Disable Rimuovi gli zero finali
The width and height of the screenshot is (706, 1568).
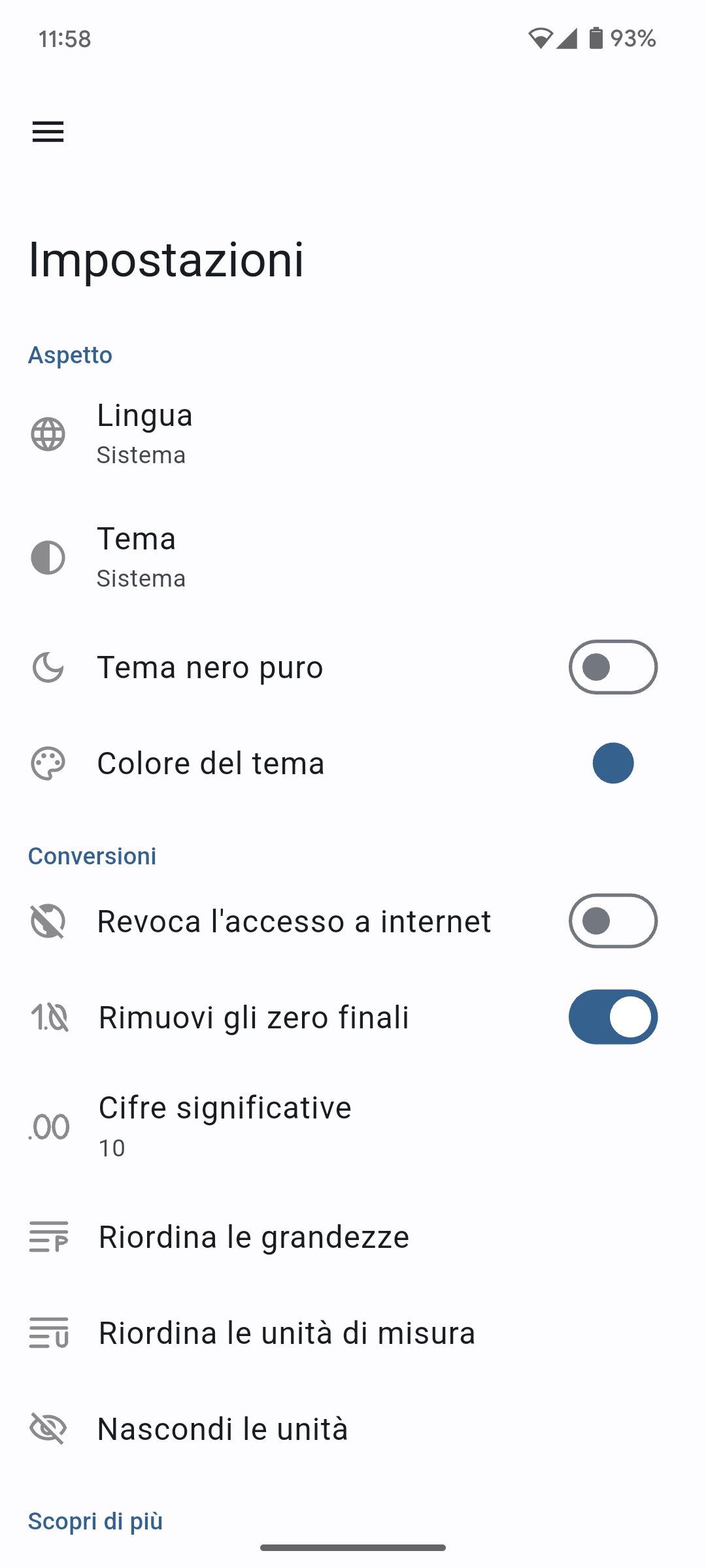coord(613,1017)
